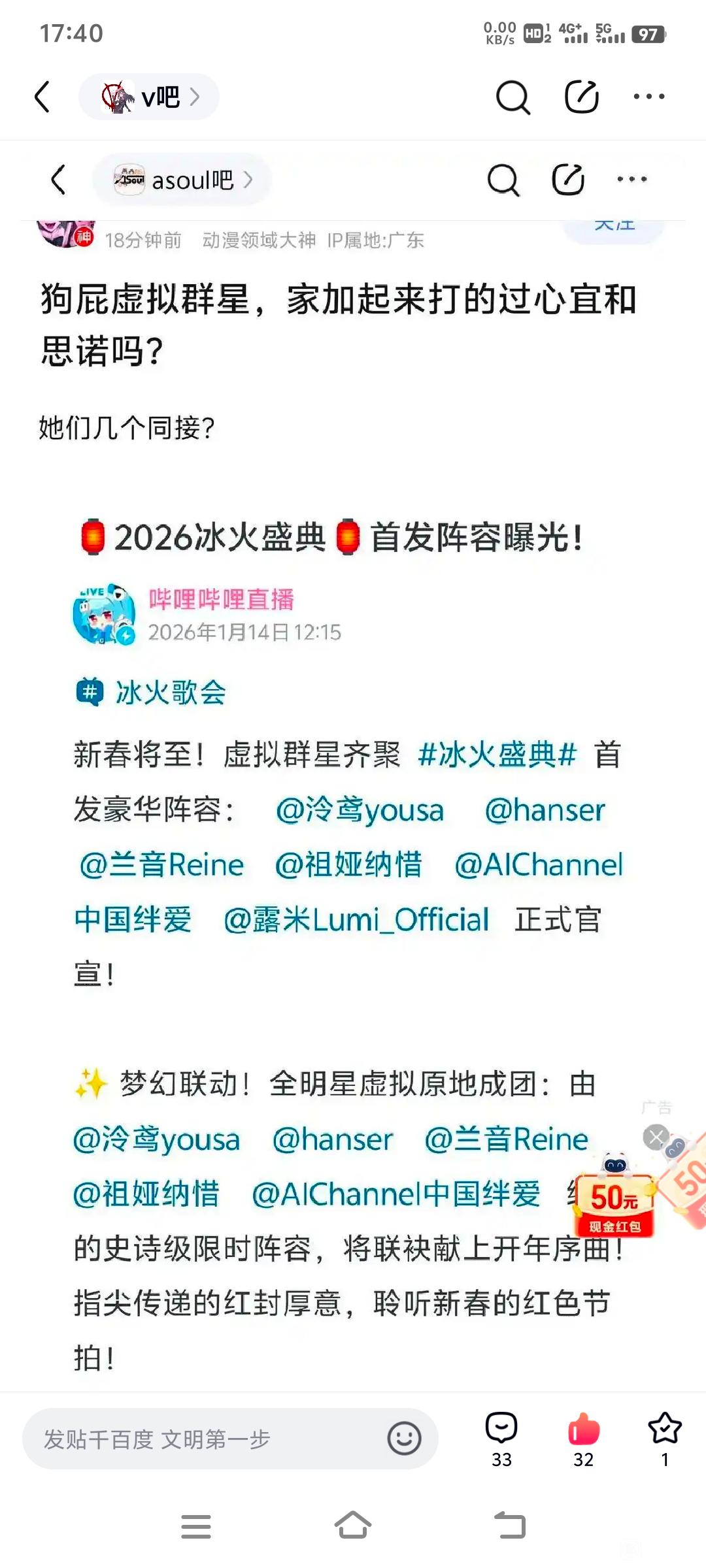Go back from the v吧 post
This screenshot has width=706, height=1568.
point(42,97)
